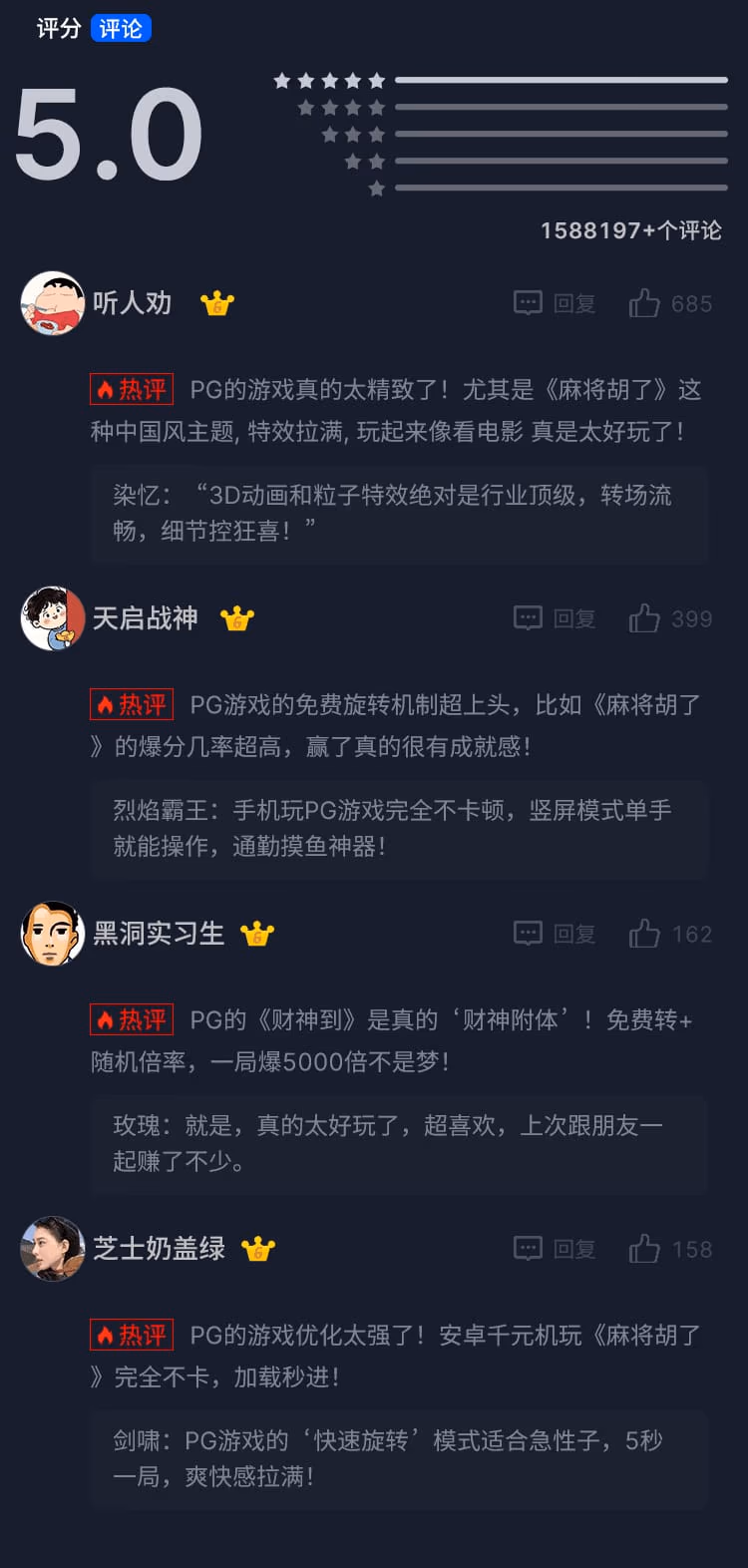Image resolution: width=748 pixels, height=1568 pixels.
Task: Reply to 黑洞实习生's review
Action: [556, 934]
